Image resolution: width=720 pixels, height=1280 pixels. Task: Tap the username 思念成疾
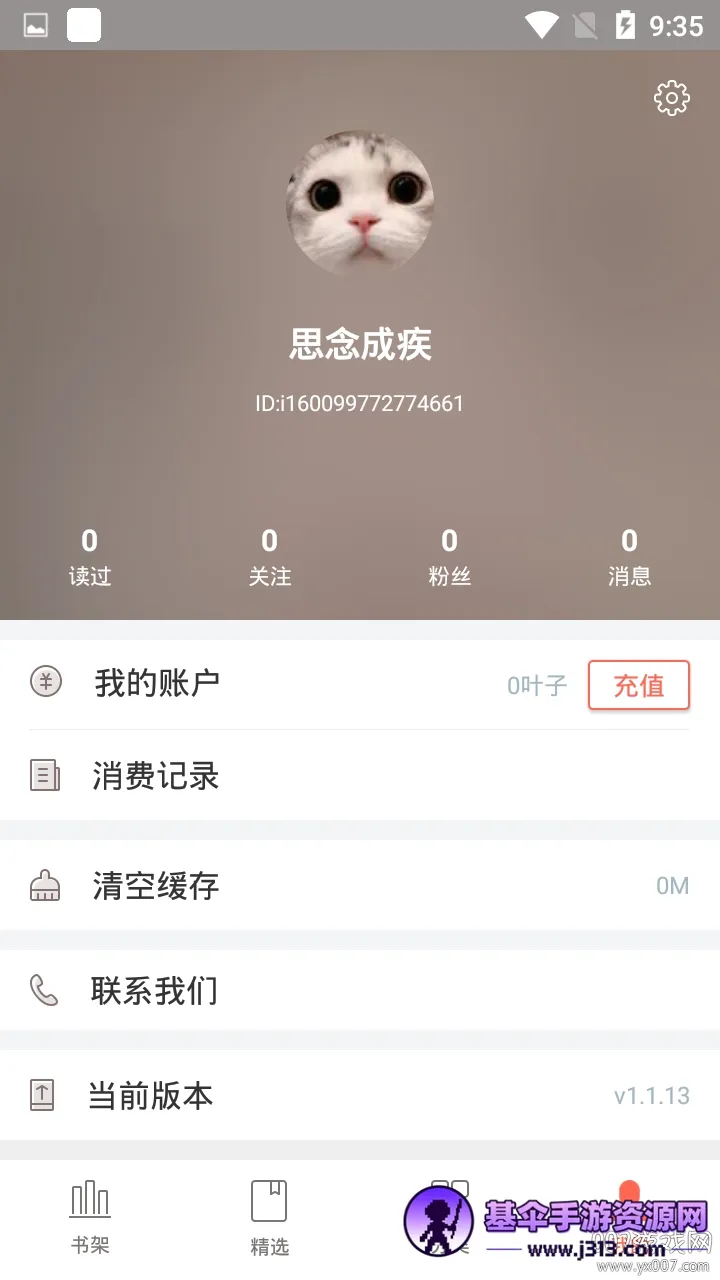click(x=360, y=345)
